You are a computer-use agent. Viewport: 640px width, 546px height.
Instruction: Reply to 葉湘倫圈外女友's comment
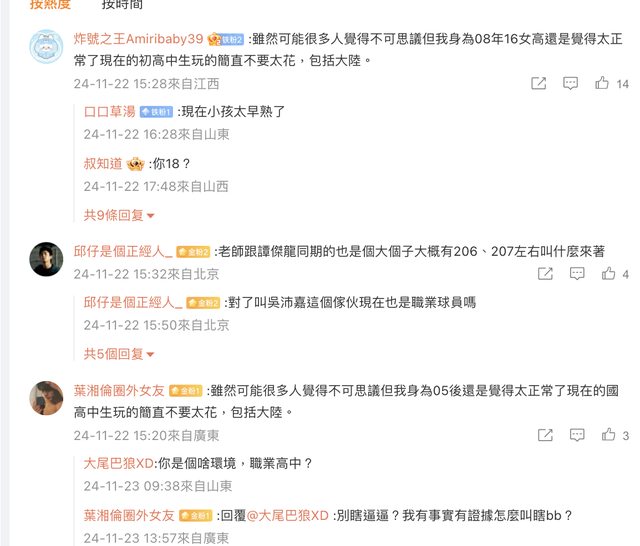[x=577, y=435]
